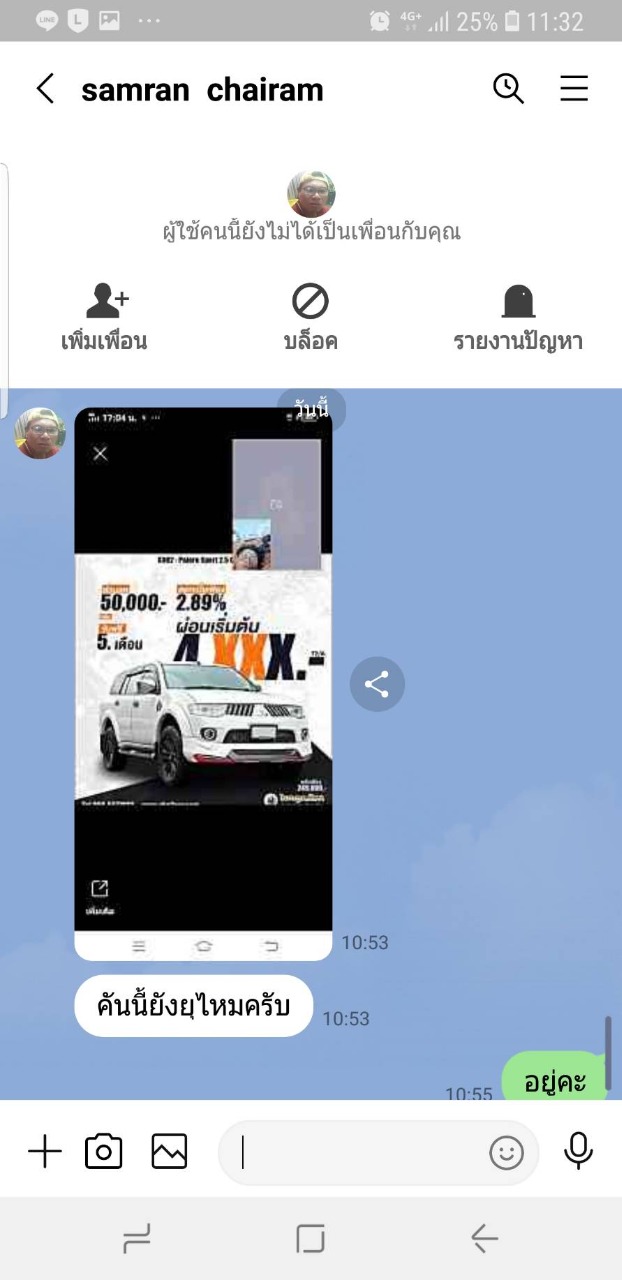This screenshot has width=622, height=1280.
Task: Open the chat menu icon
Action: [x=574, y=89]
